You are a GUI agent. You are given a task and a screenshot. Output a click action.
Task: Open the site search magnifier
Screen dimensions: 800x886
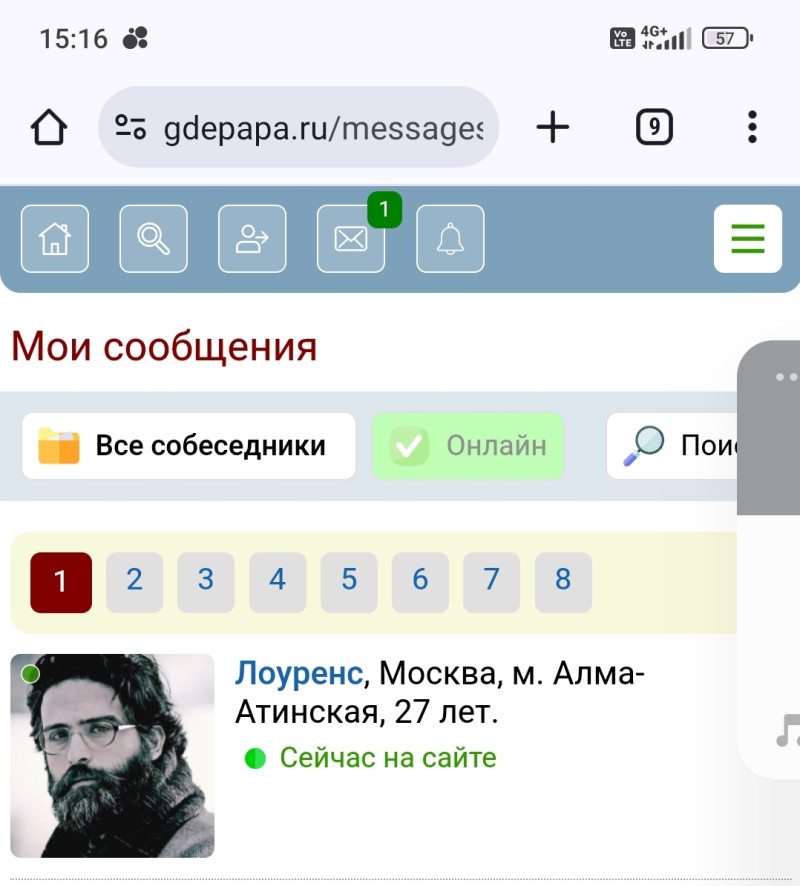click(x=153, y=239)
